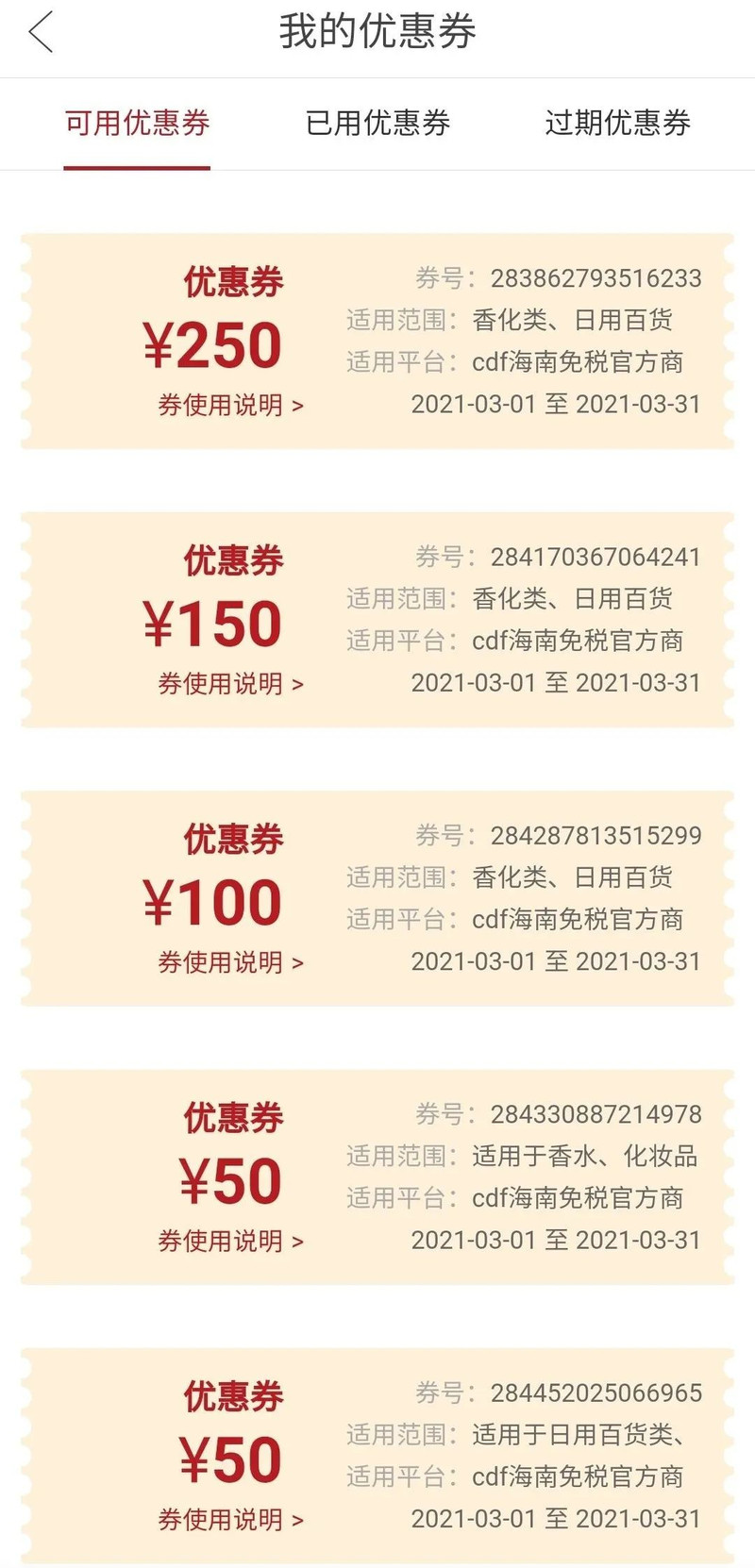Switch to the 已用优惠券 tab
755x1568 pixels.
[377, 123]
